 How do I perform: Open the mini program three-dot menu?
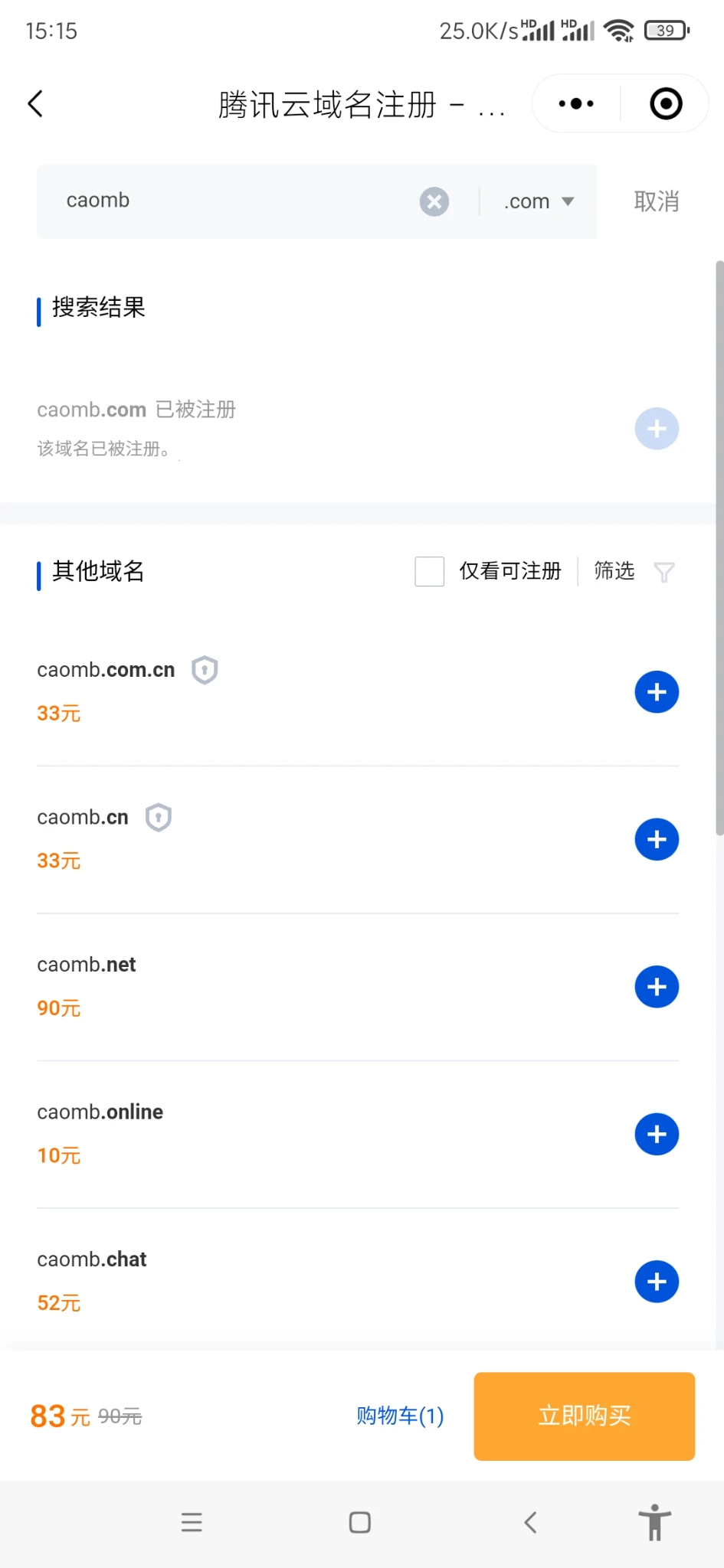[x=576, y=103]
